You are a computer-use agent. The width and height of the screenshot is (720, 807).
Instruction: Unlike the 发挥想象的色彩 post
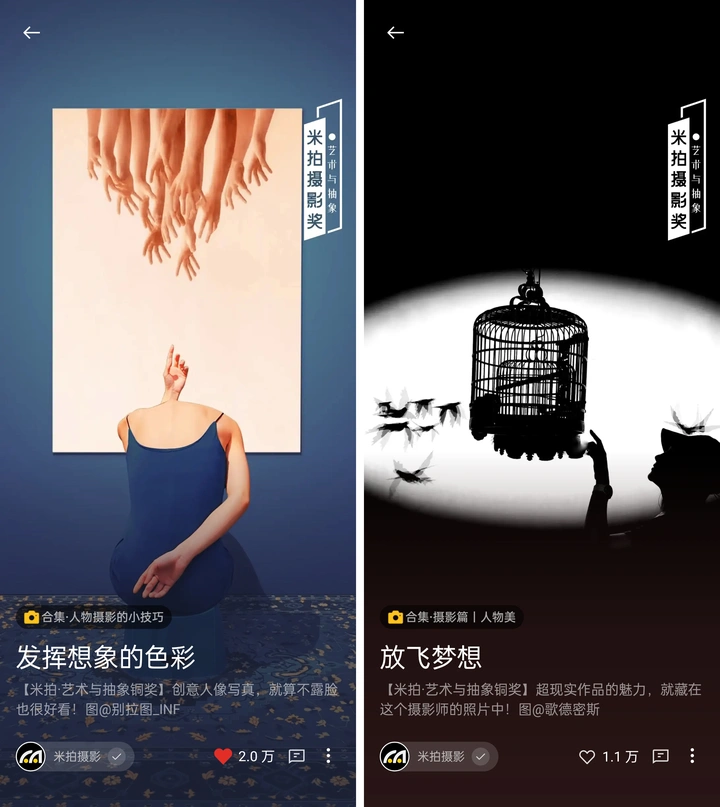pyautogui.click(x=223, y=756)
